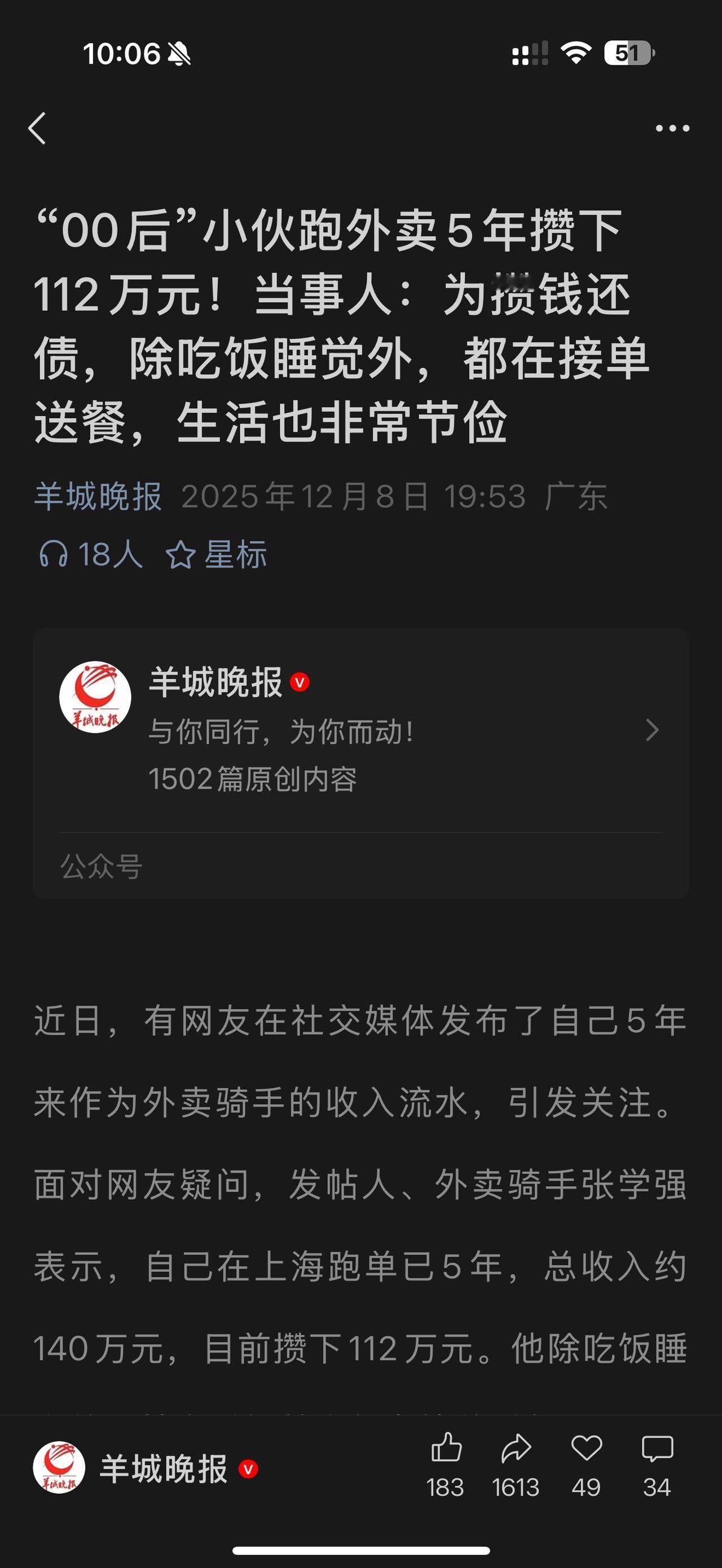The height and width of the screenshot is (1568, 722).
Task: Tap the 羊城晚报 circular logo avatar in the card
Action: (96, 698)
